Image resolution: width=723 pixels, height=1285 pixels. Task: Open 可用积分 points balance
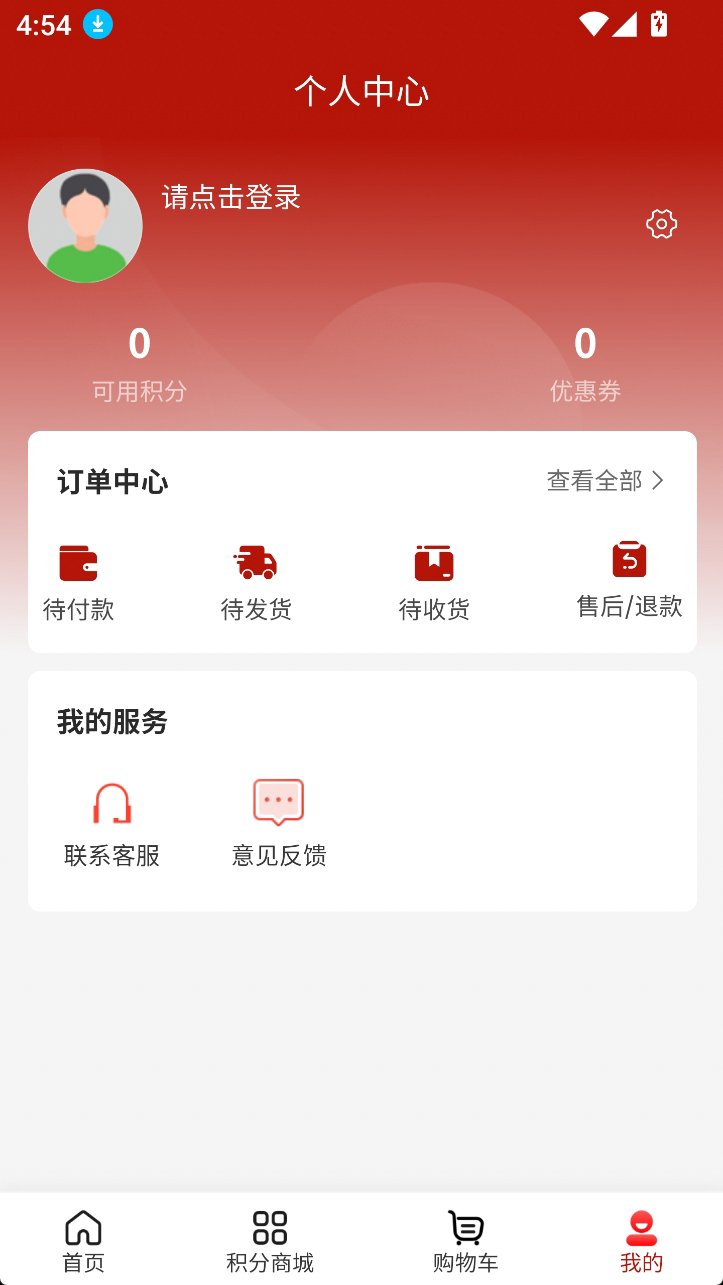pos(139,366)
